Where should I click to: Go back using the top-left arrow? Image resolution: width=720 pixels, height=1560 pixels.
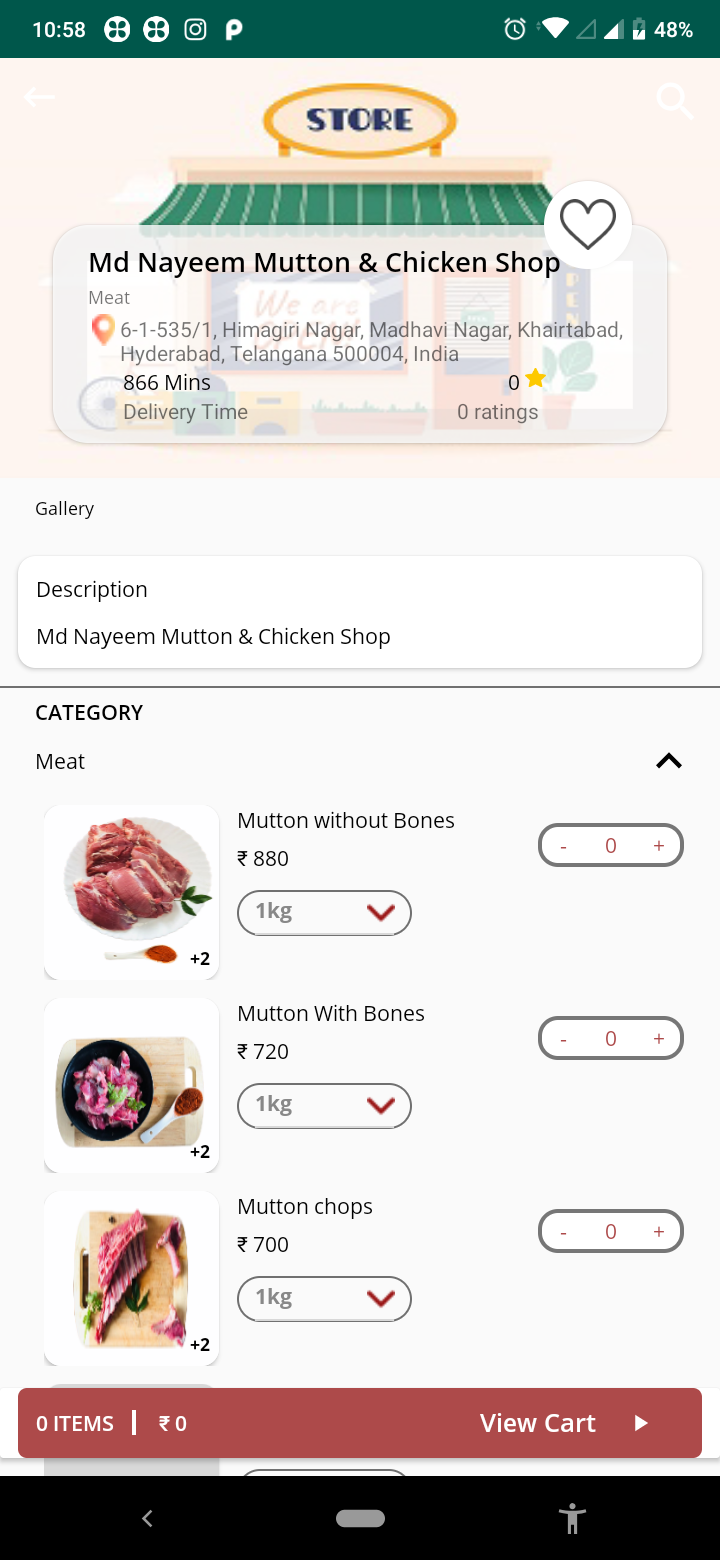click(39, 97)
